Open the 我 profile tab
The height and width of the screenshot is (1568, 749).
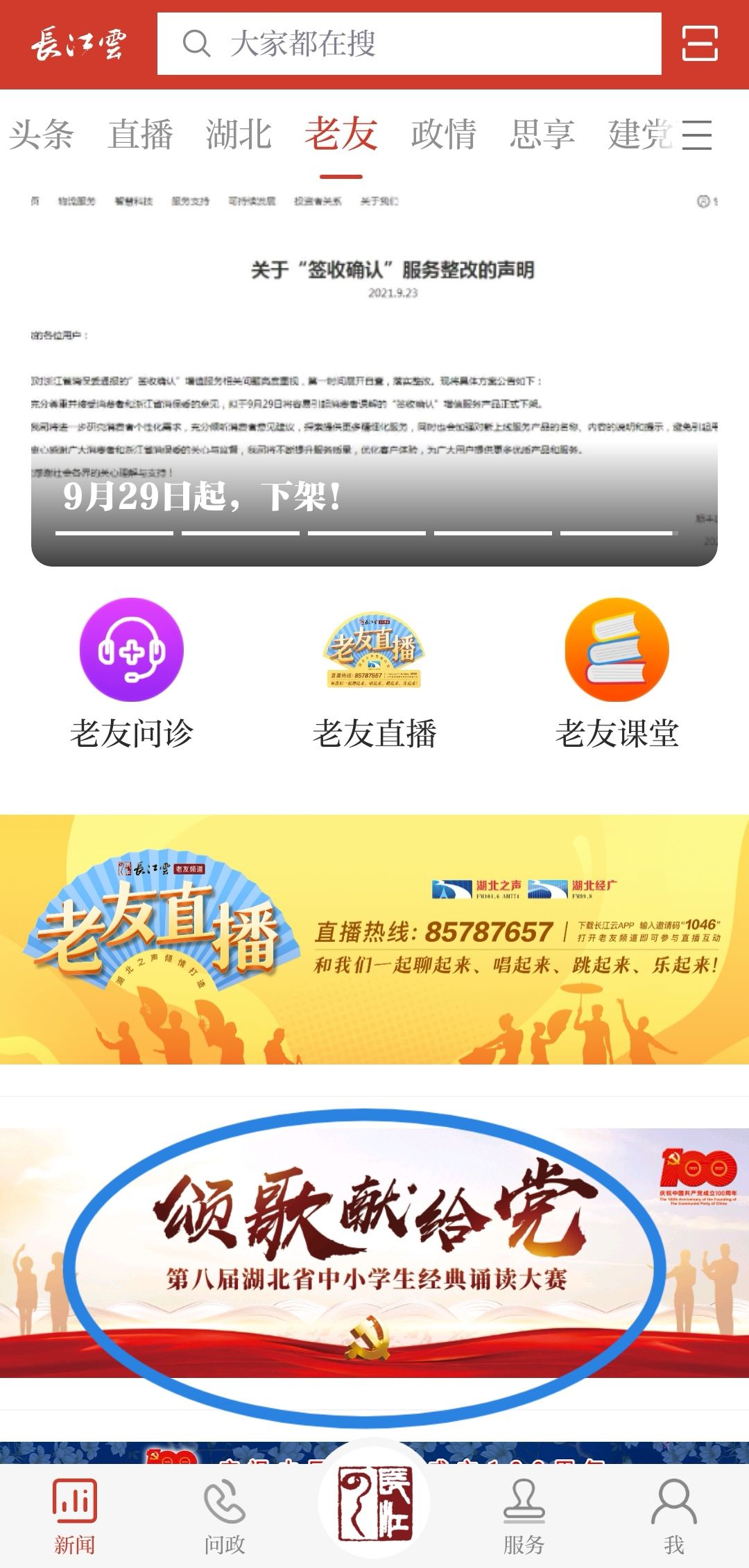pyautogui.click(x=674, y=1515)
